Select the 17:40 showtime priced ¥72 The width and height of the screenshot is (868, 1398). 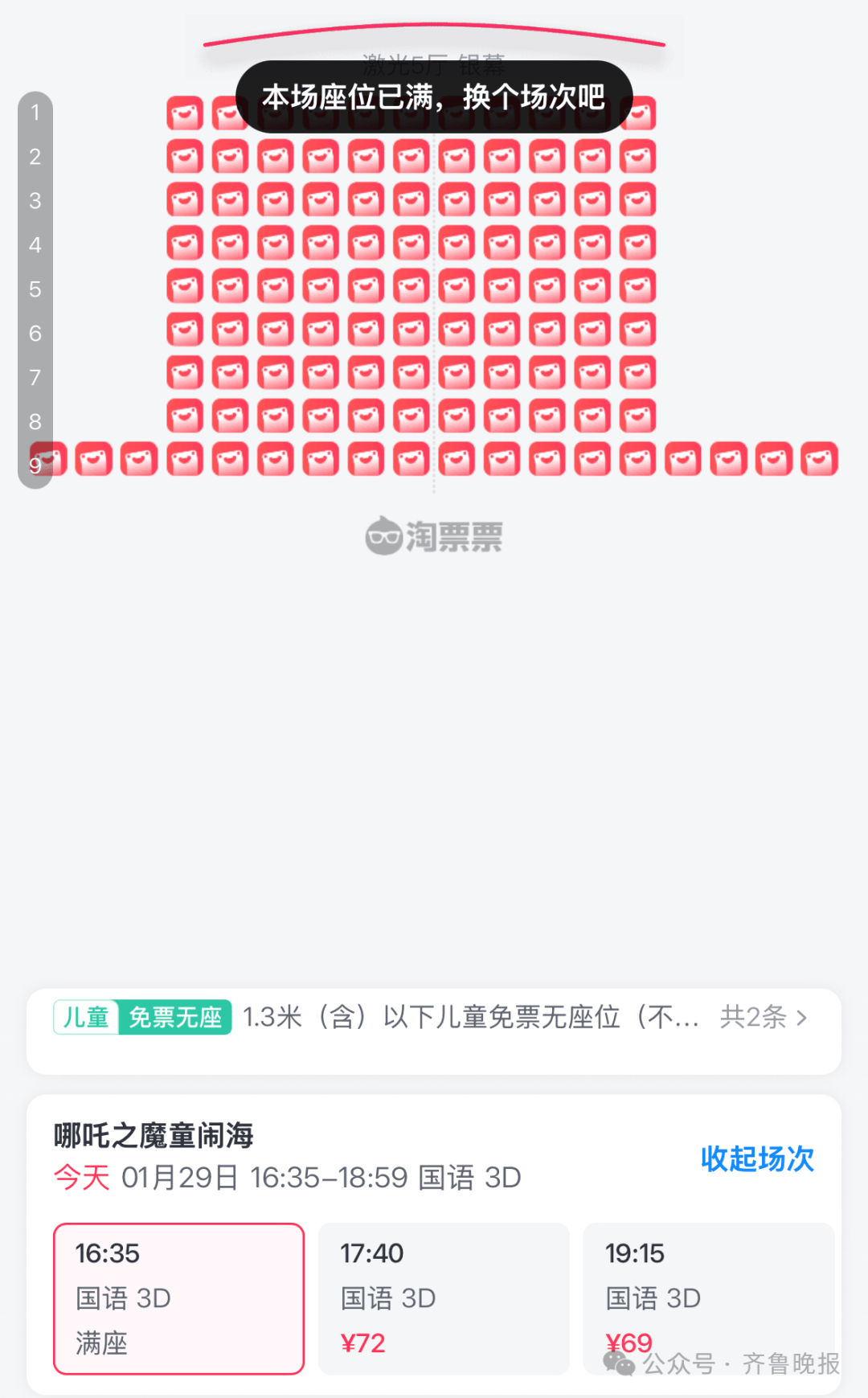pyautogui.click(x=443, y=1298)
